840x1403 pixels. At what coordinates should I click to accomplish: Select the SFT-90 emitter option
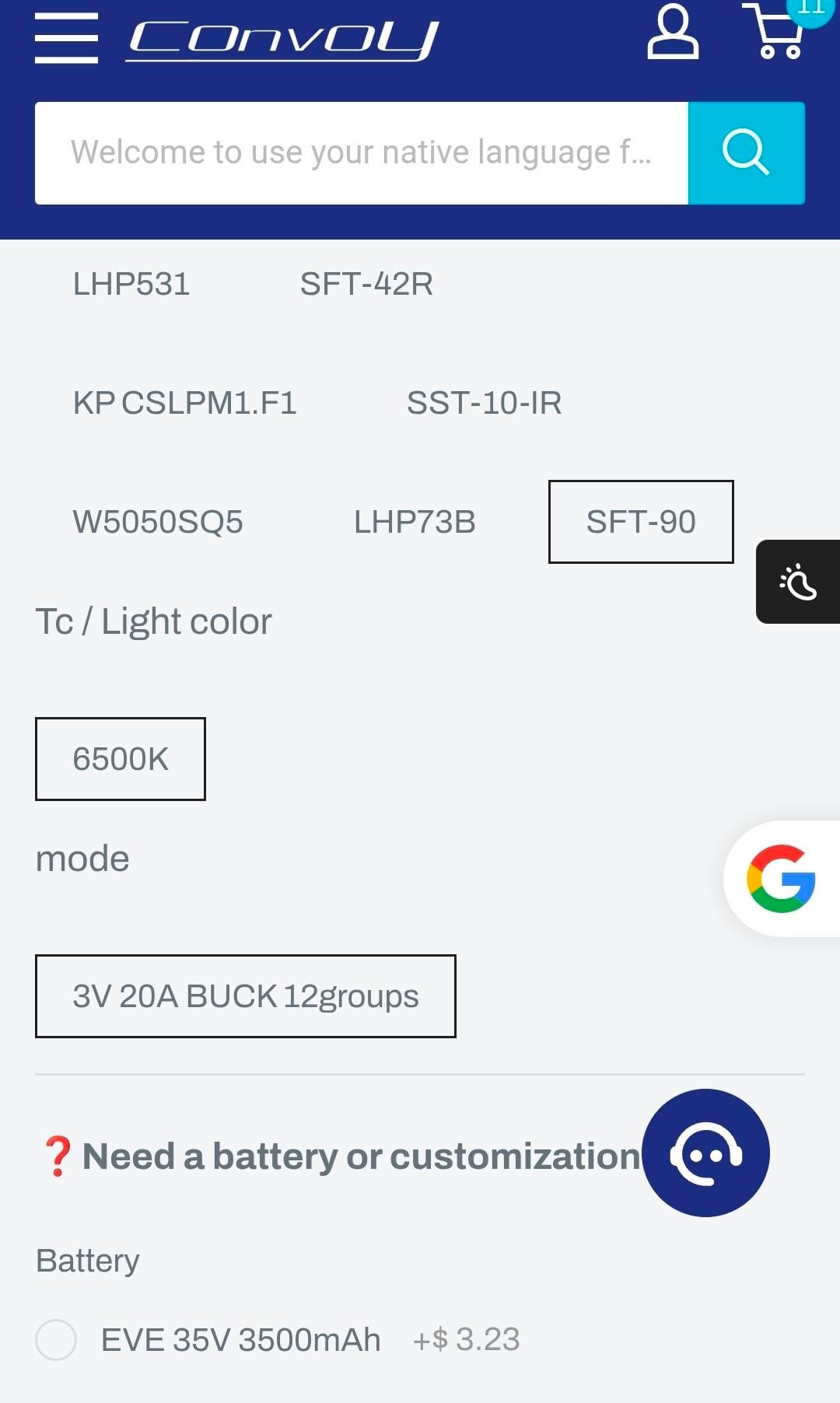tap(641, 522)
